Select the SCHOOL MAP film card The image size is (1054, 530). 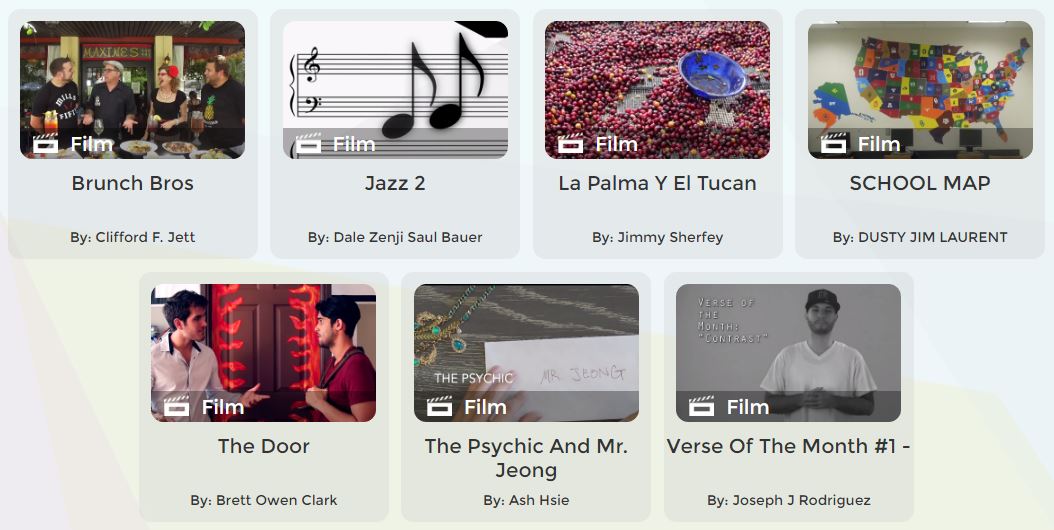click(920, 90)
